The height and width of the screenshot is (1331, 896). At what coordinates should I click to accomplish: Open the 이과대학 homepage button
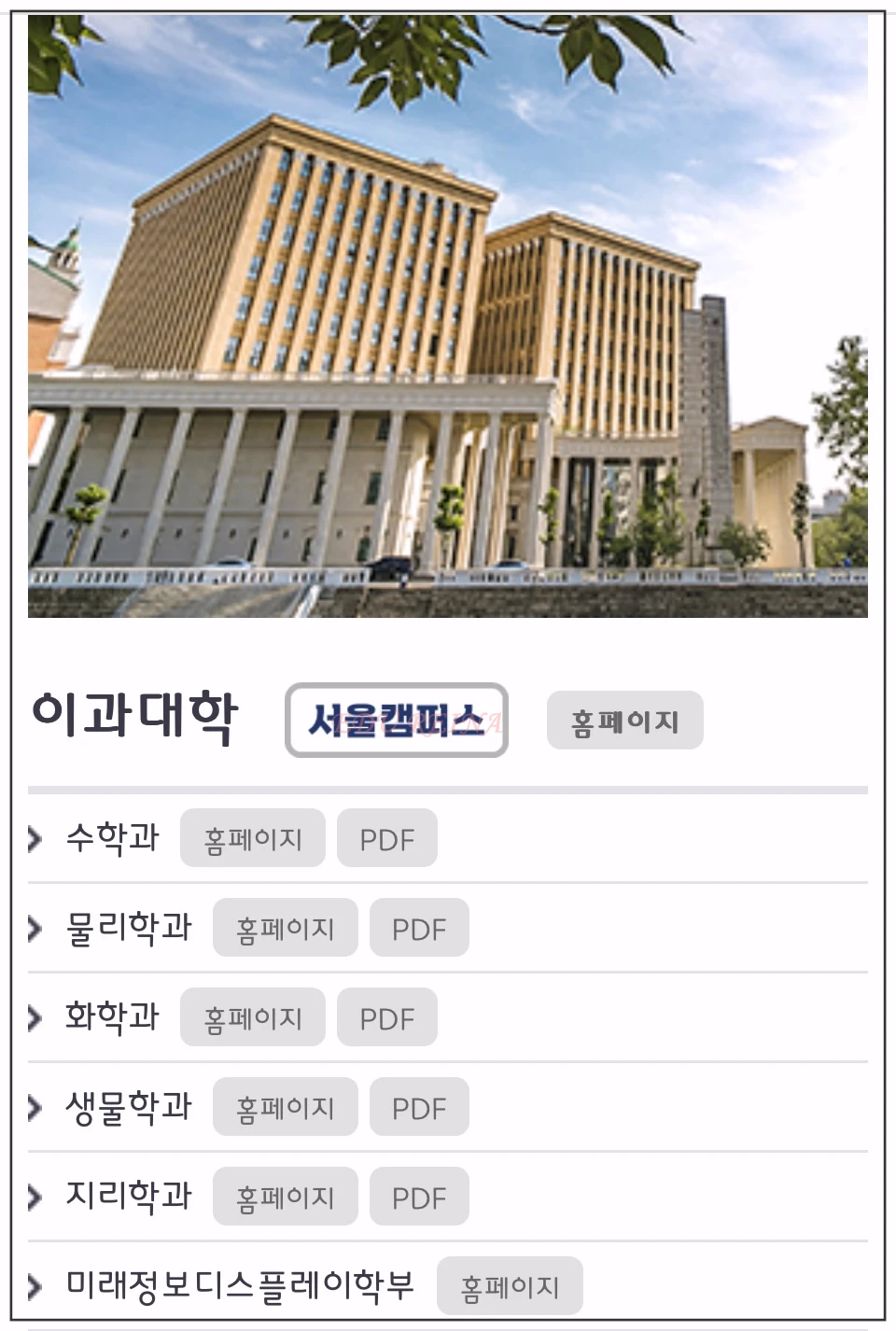[624, 720]
